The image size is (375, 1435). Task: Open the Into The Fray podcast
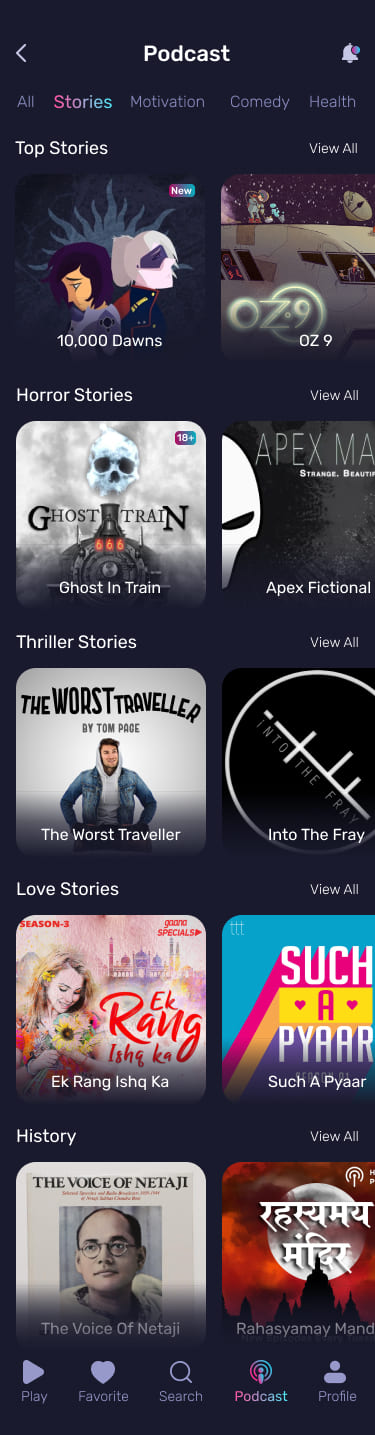tap(298, 762)
